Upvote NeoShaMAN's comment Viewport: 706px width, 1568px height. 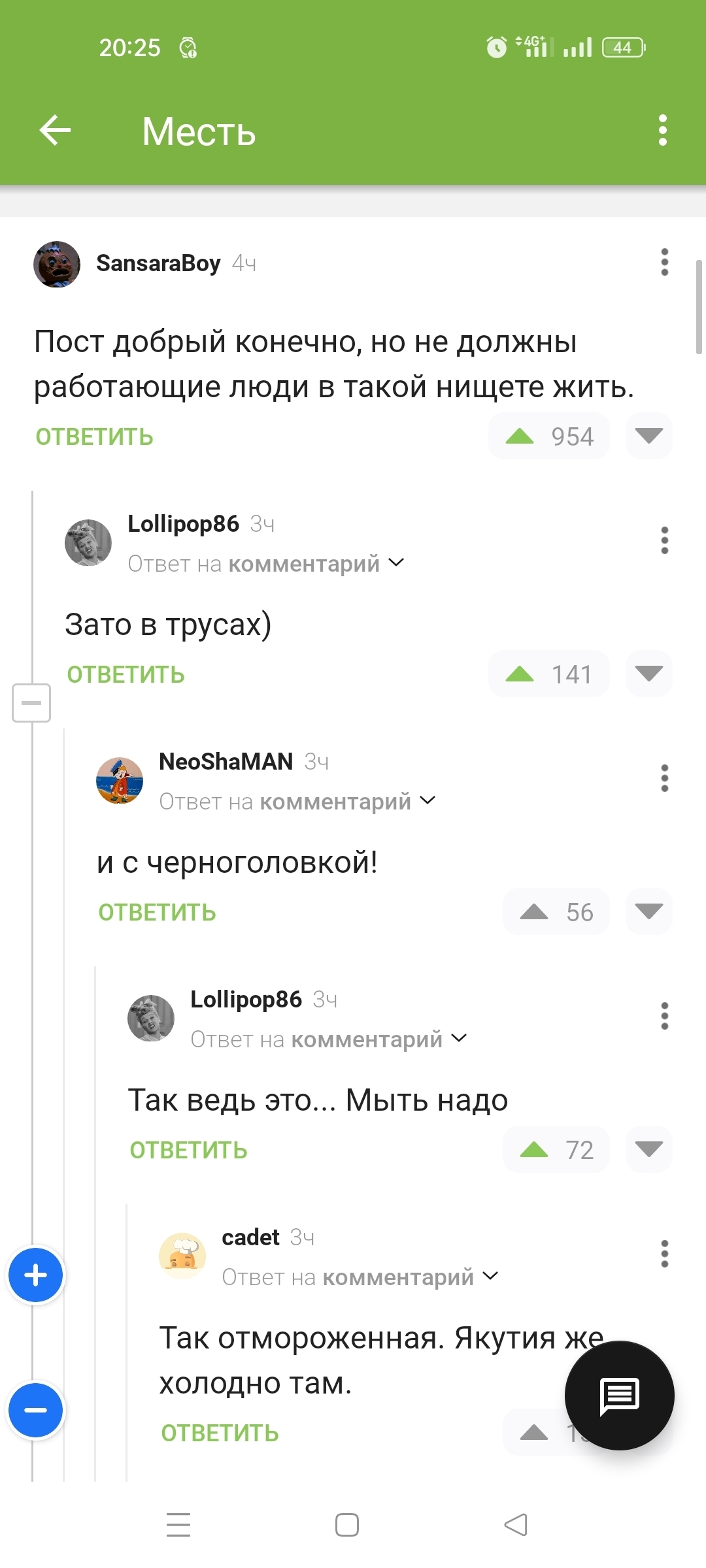[535, 912]
